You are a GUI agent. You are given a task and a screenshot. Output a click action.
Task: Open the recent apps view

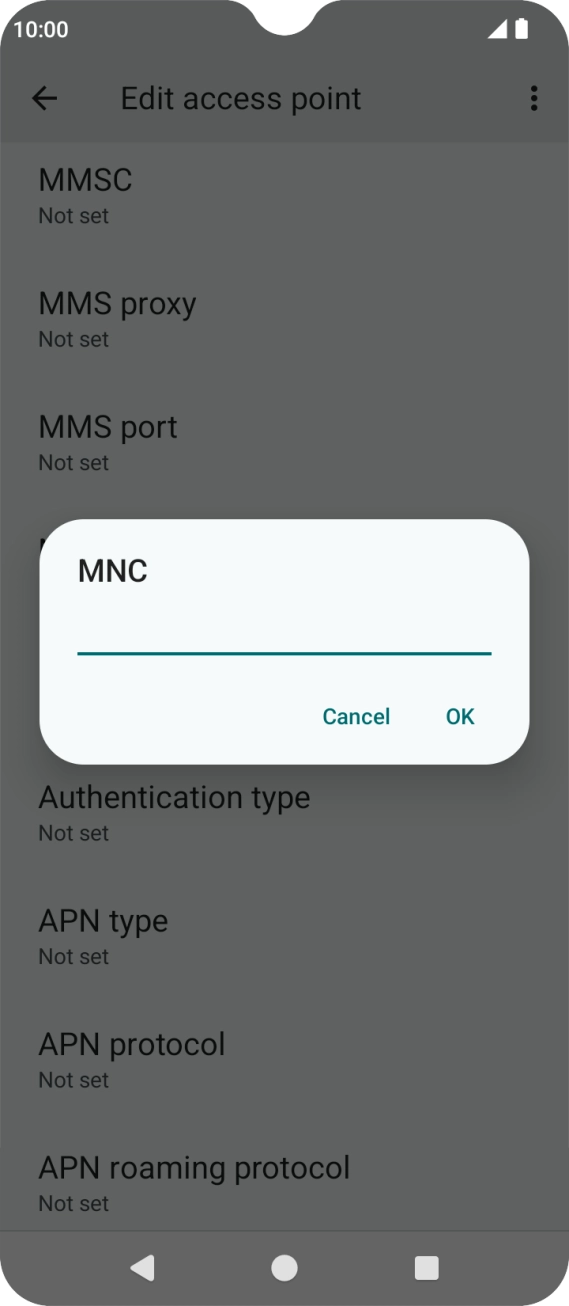pyautogui.click(x=427, y=1268)
